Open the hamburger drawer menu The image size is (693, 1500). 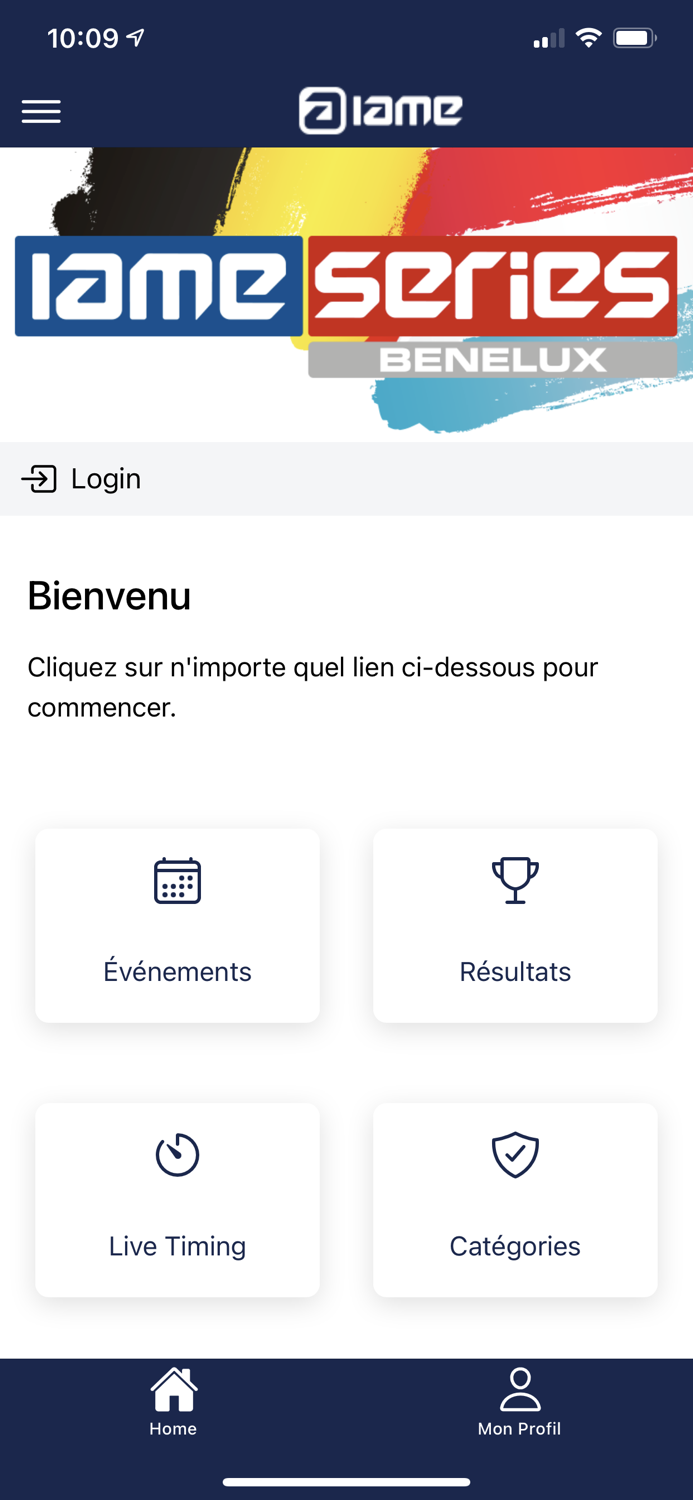point(41,111)
